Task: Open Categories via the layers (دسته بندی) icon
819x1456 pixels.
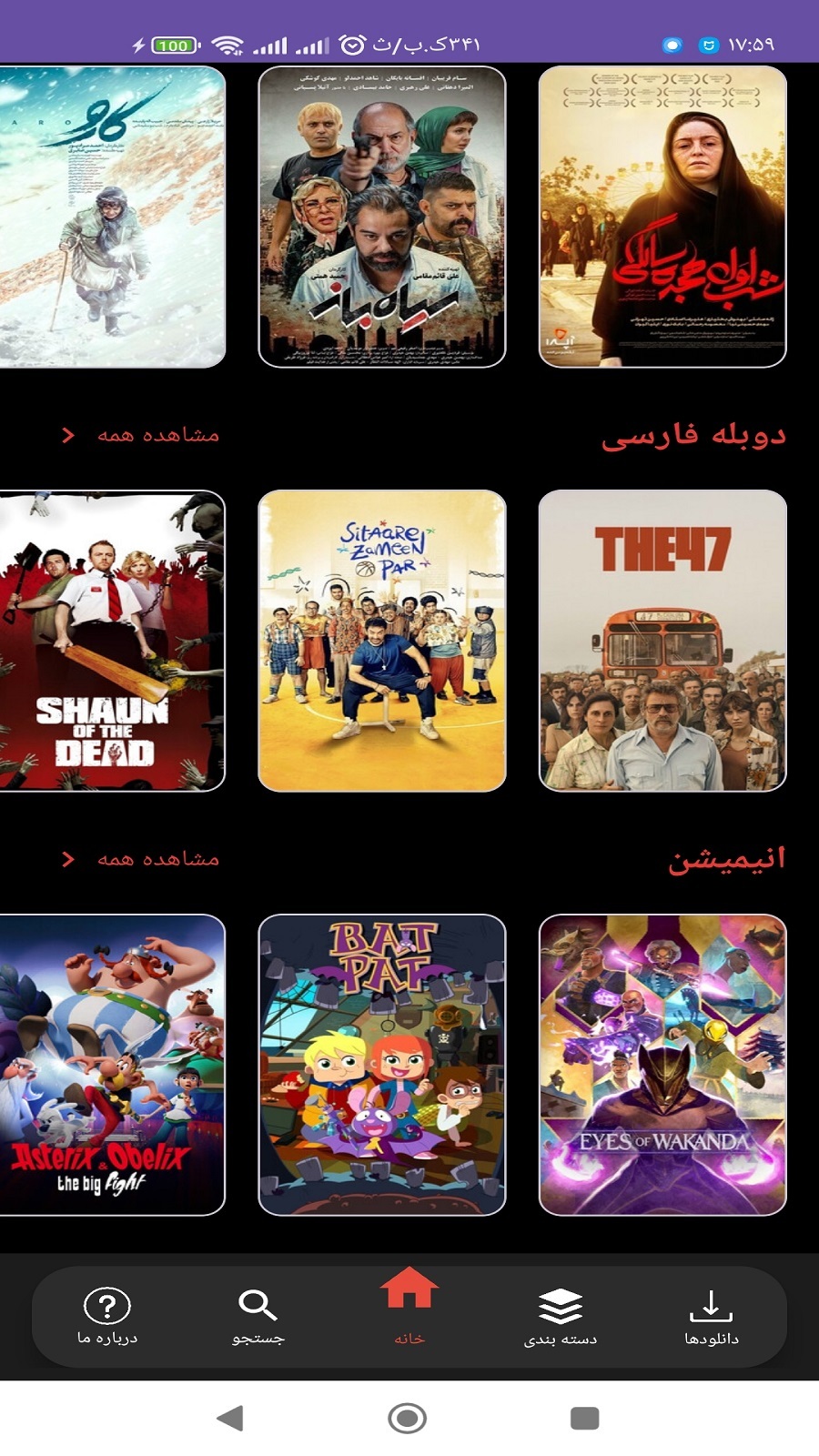Action: [560, 1306]
